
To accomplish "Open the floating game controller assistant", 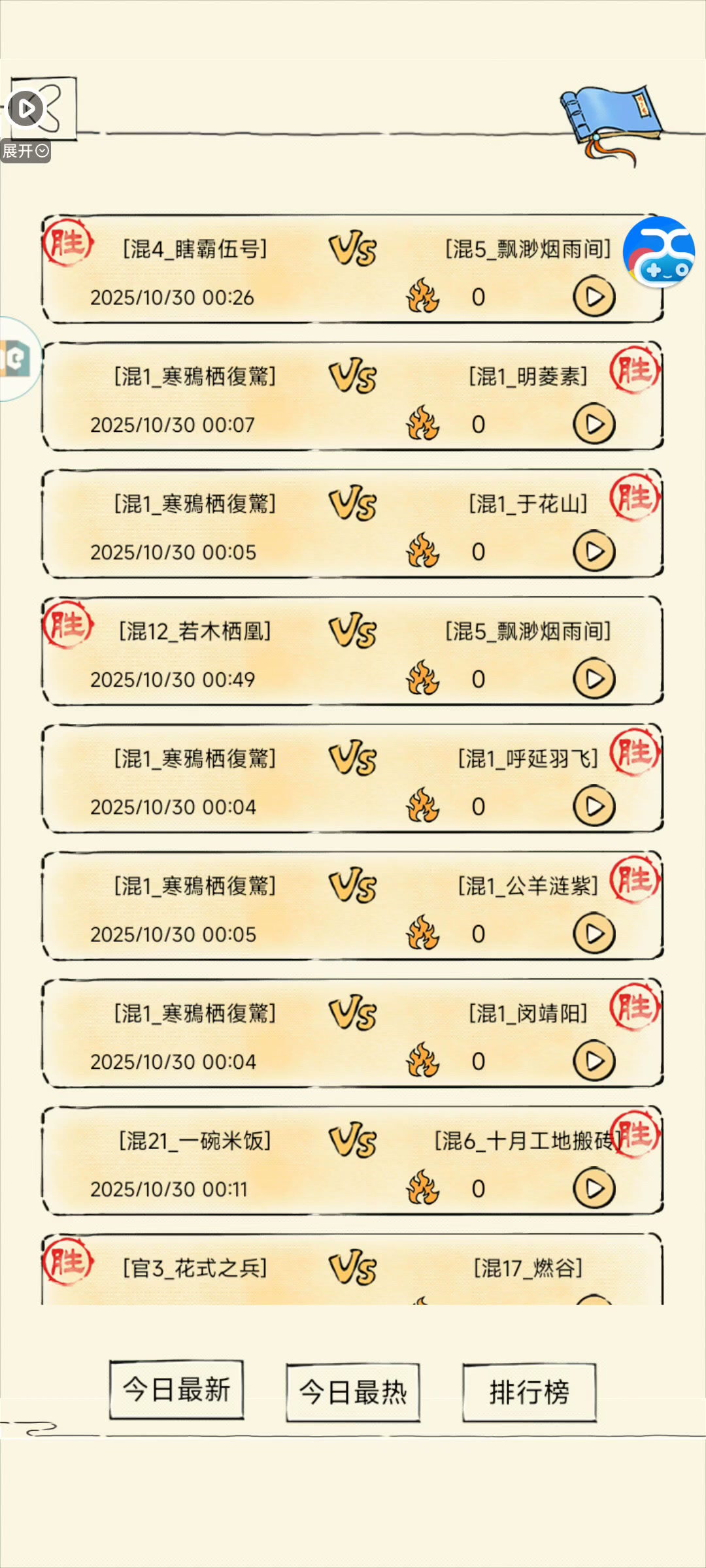I will 659,253.
